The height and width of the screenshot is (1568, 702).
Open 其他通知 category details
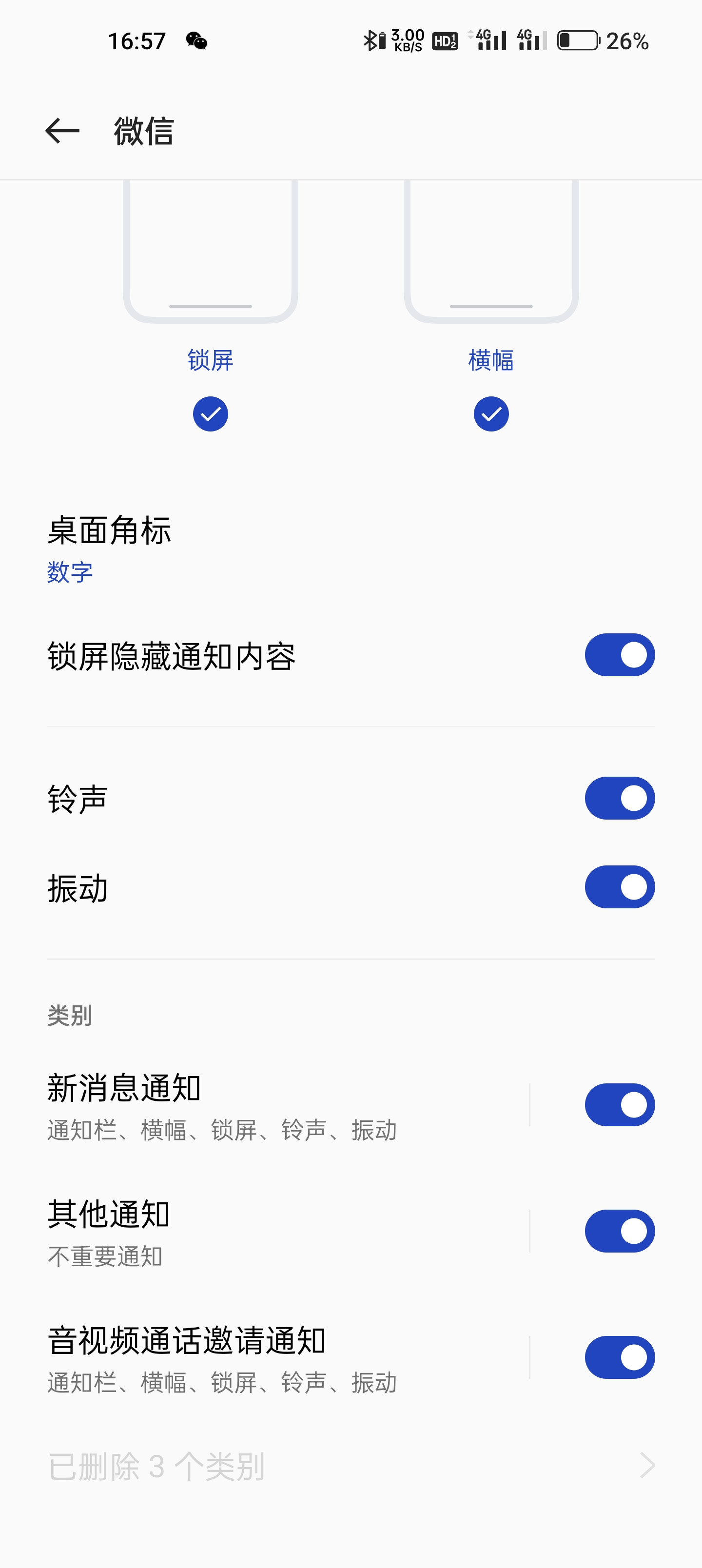pos(244,1232)
